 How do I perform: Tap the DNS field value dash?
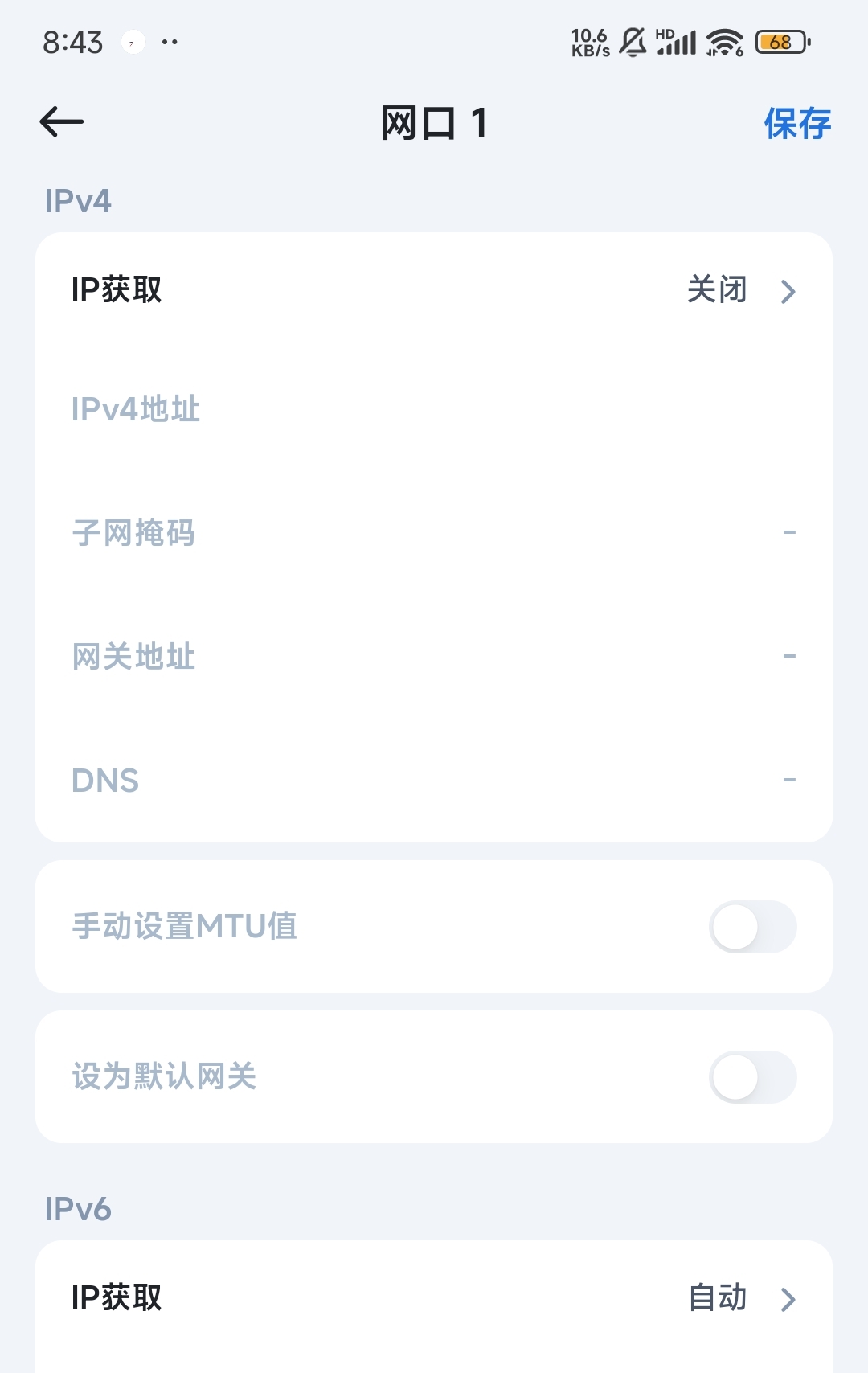click(788, 779)
